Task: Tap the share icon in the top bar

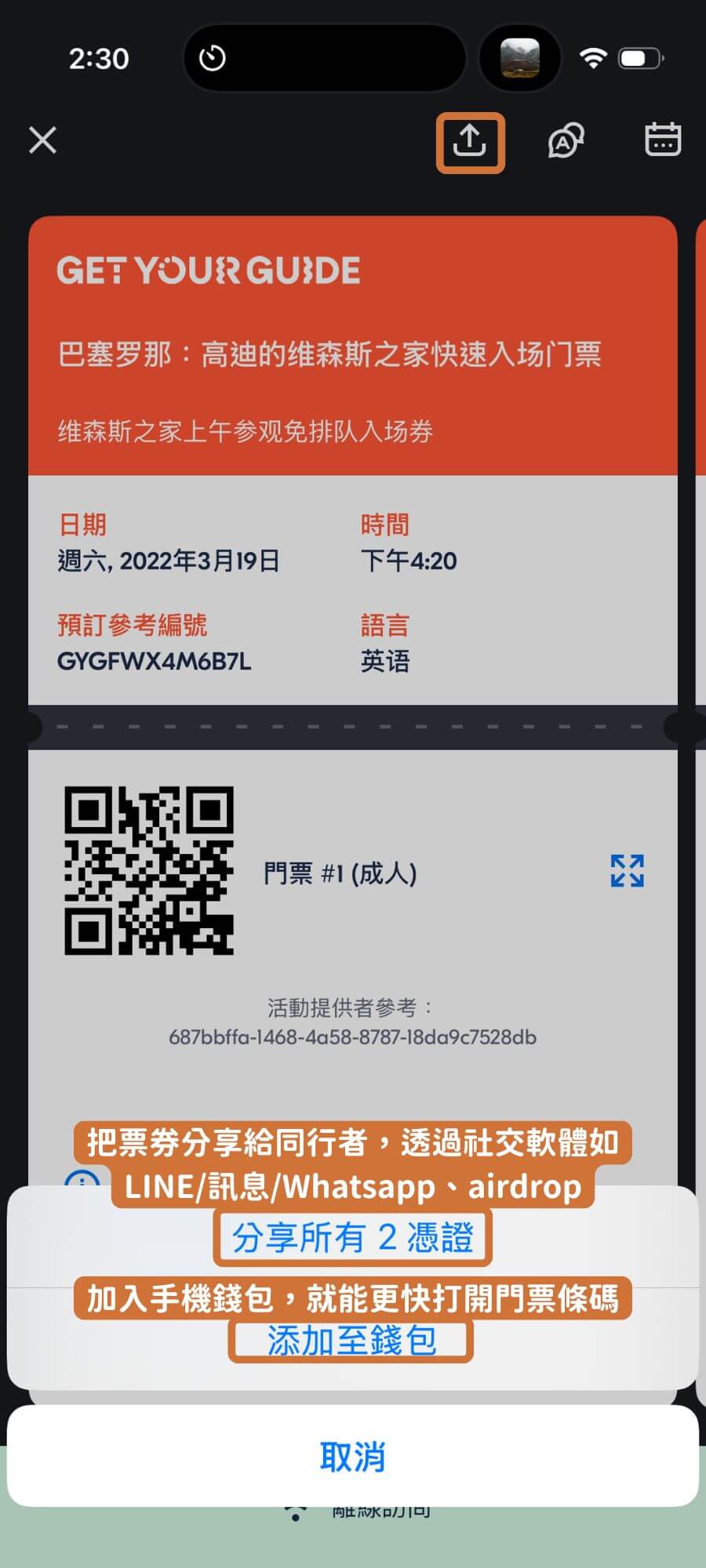Action: (x=469, y=142)
